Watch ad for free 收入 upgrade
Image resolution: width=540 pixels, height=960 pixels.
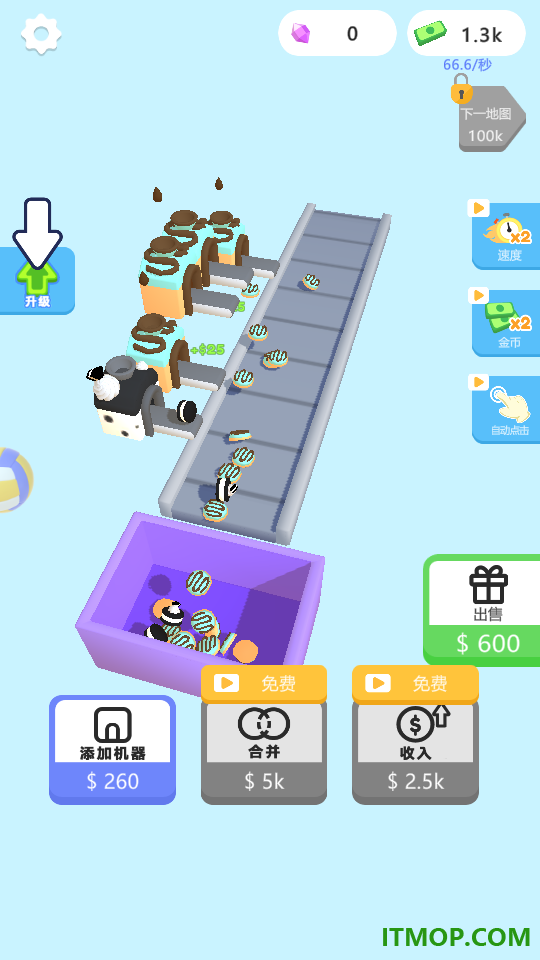tap(415, 684)
